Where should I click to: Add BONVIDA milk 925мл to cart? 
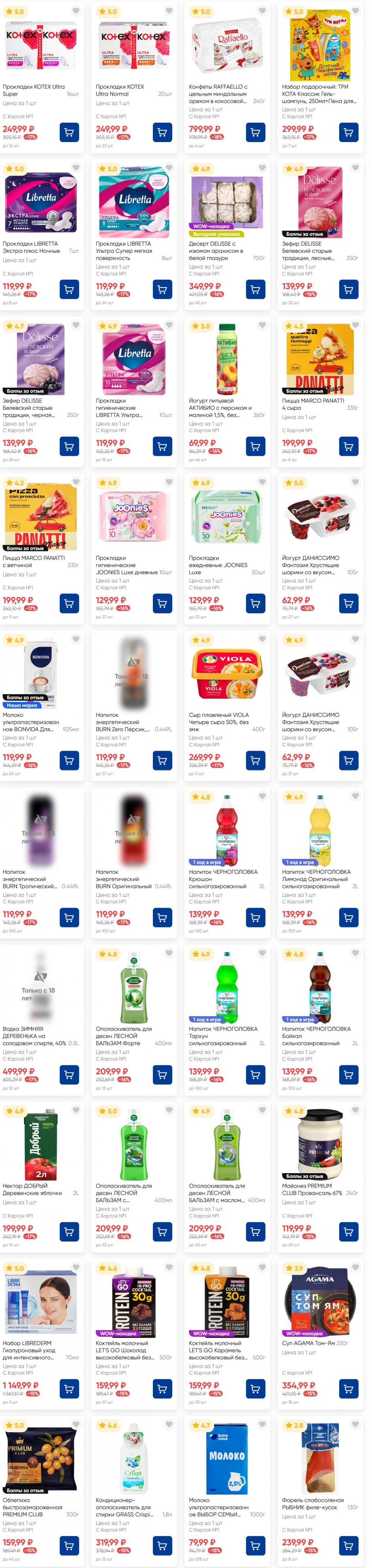[x=69, y=760]
